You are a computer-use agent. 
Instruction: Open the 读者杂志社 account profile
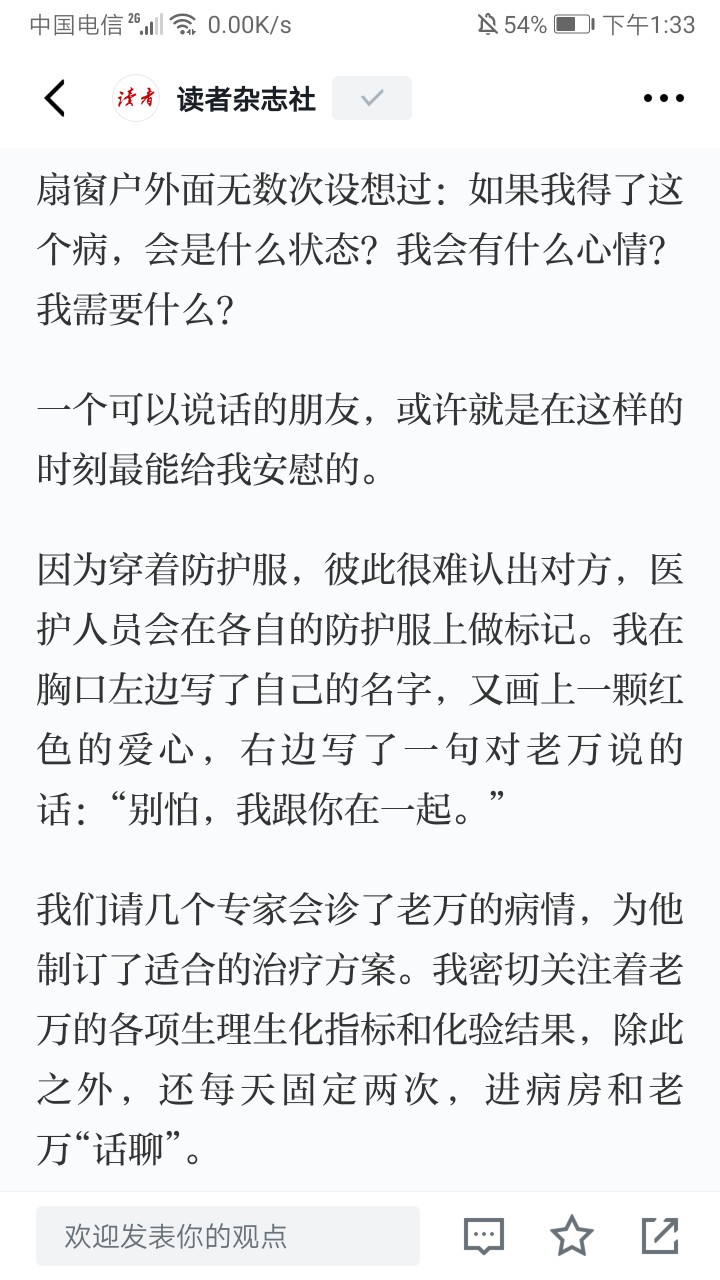click(x=215, y=98)
